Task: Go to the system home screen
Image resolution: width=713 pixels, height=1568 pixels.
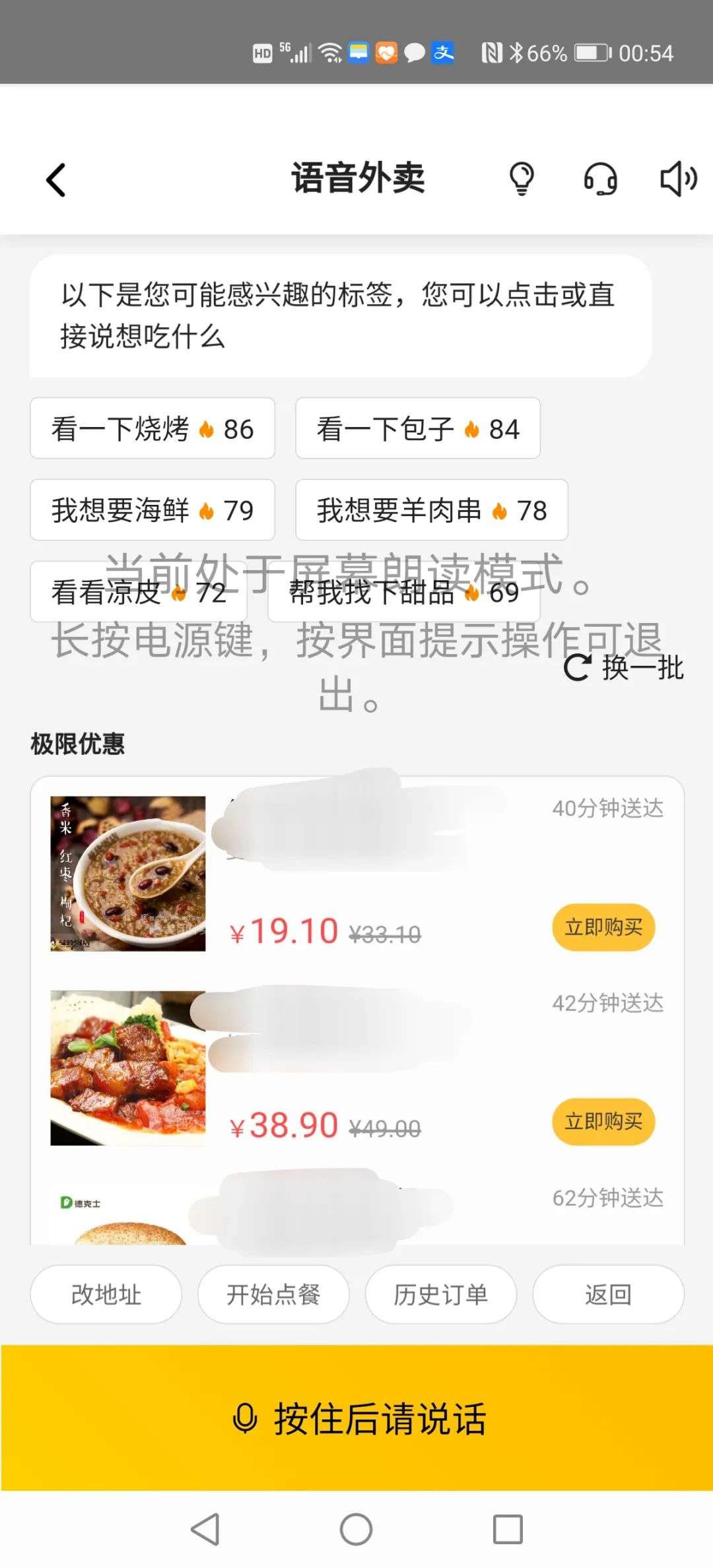Action: 356,1529
